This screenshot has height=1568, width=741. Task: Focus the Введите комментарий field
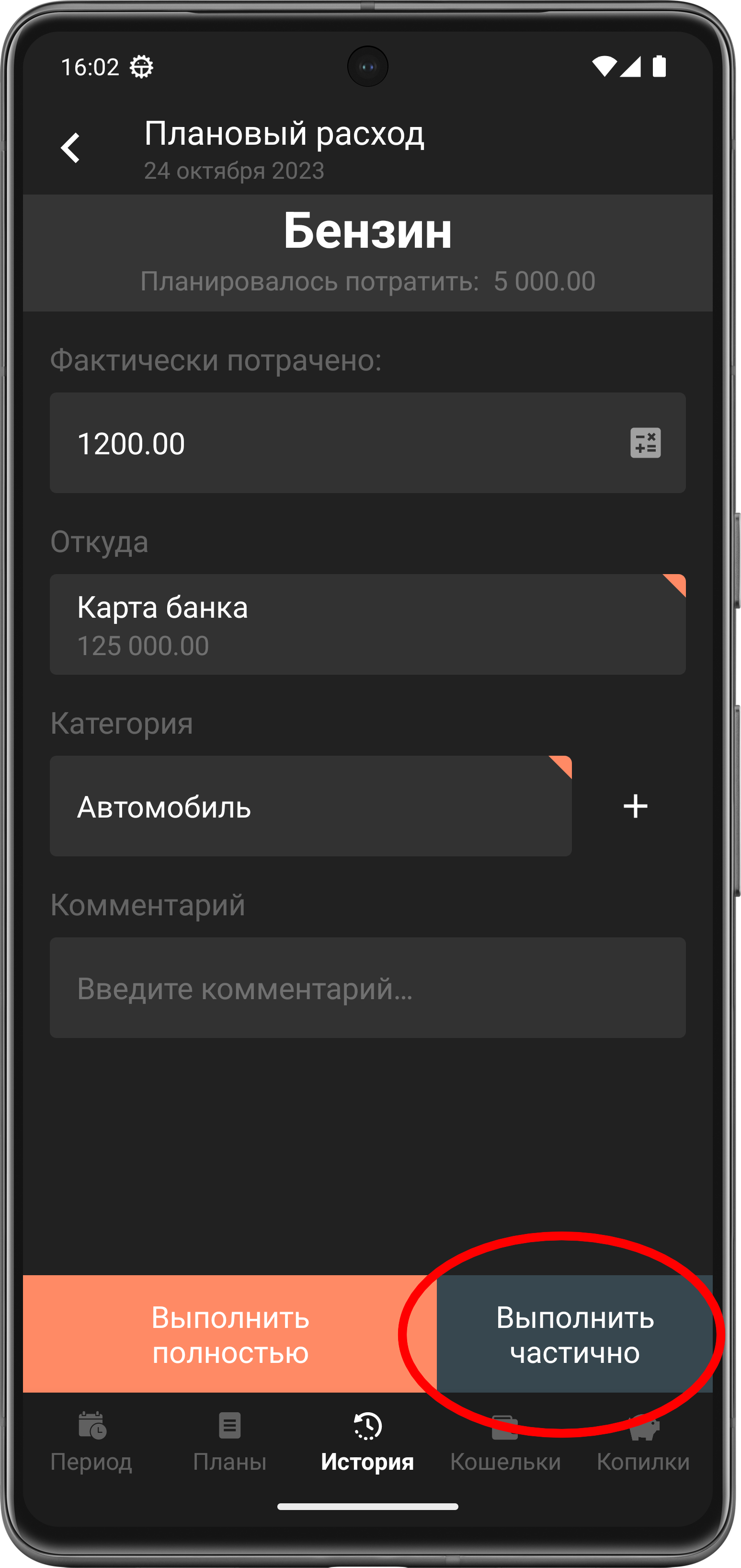(x=367, y=987)
